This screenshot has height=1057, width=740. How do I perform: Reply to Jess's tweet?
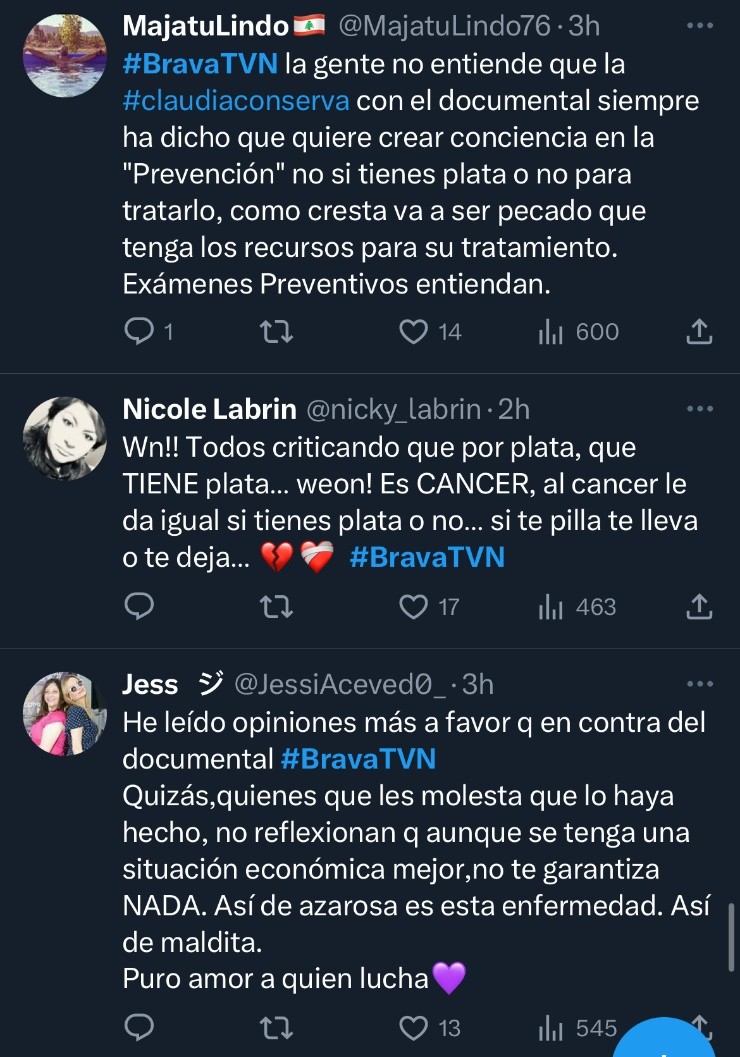click(x=140, y=1027)
